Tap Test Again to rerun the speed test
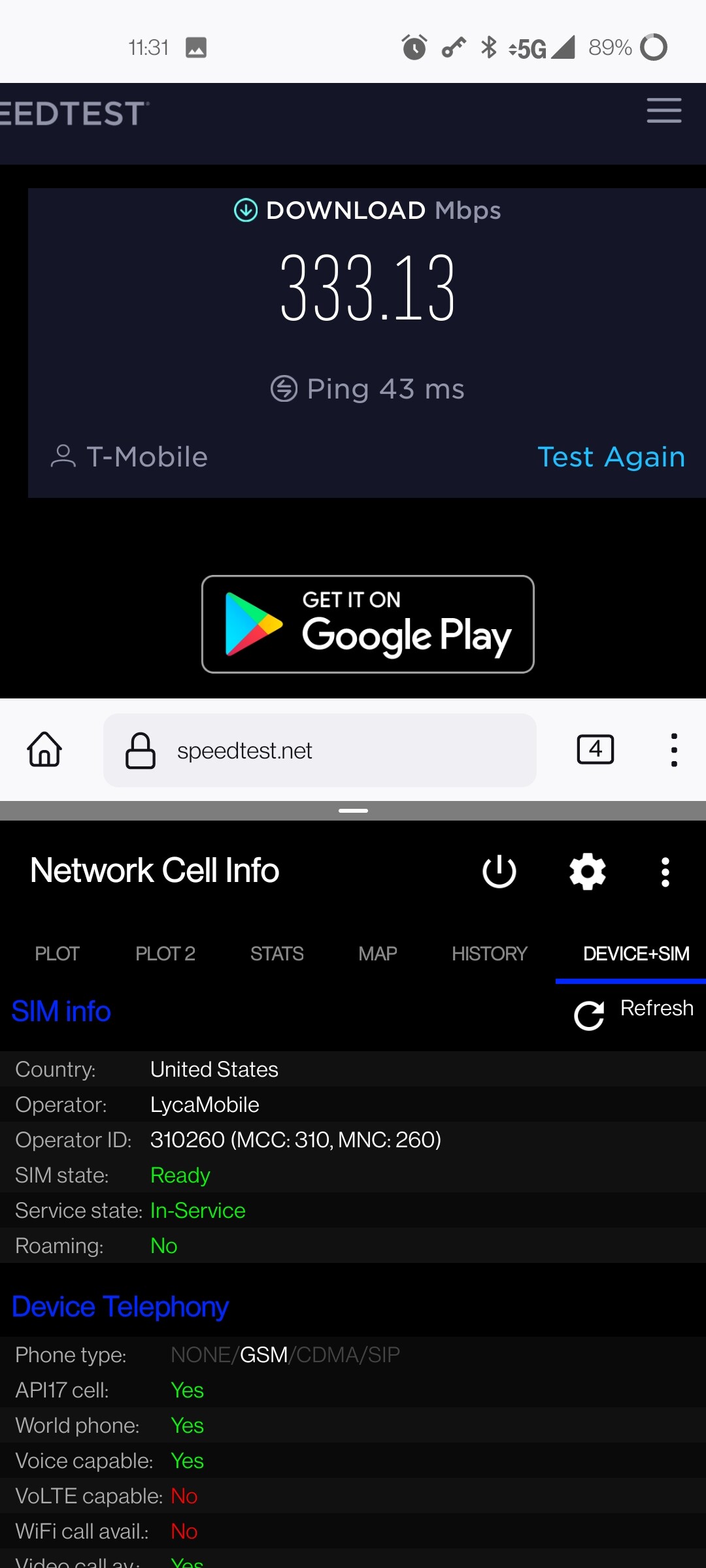706x1568 pixels. click(x=611, y=457)
